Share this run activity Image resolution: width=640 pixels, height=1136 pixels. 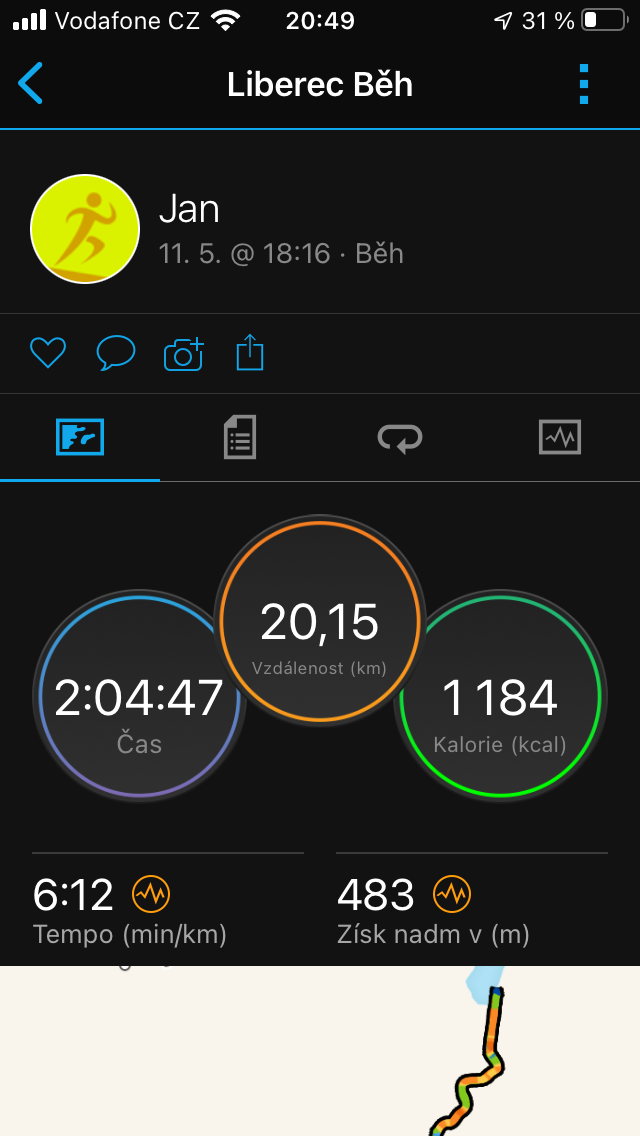[x=250, y=353]
